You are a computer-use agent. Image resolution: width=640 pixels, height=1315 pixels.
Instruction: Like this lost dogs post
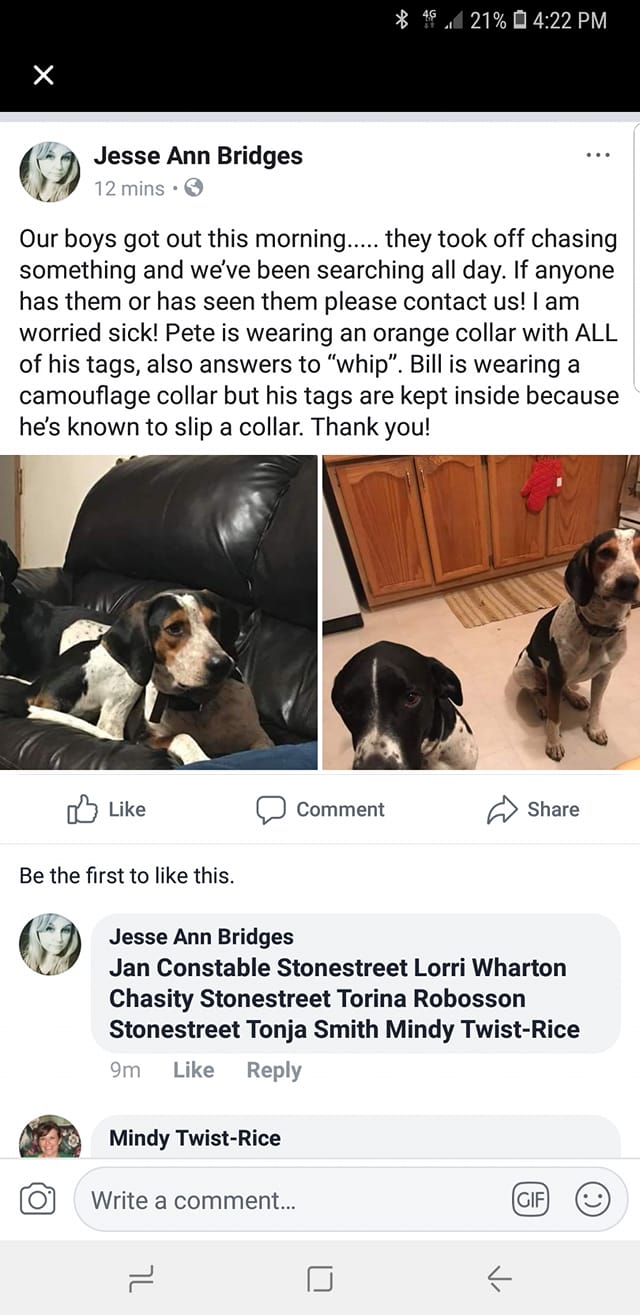pos(107,809)
